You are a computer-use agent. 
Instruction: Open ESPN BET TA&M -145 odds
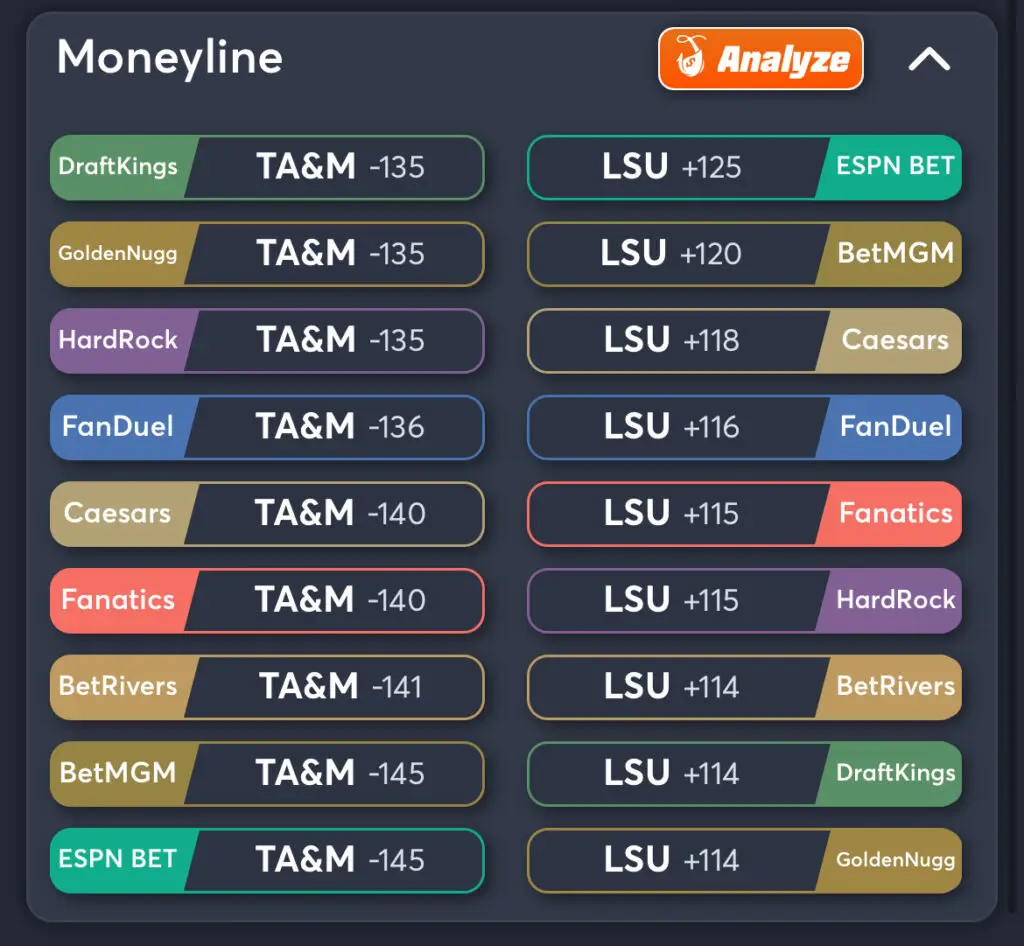267,860
